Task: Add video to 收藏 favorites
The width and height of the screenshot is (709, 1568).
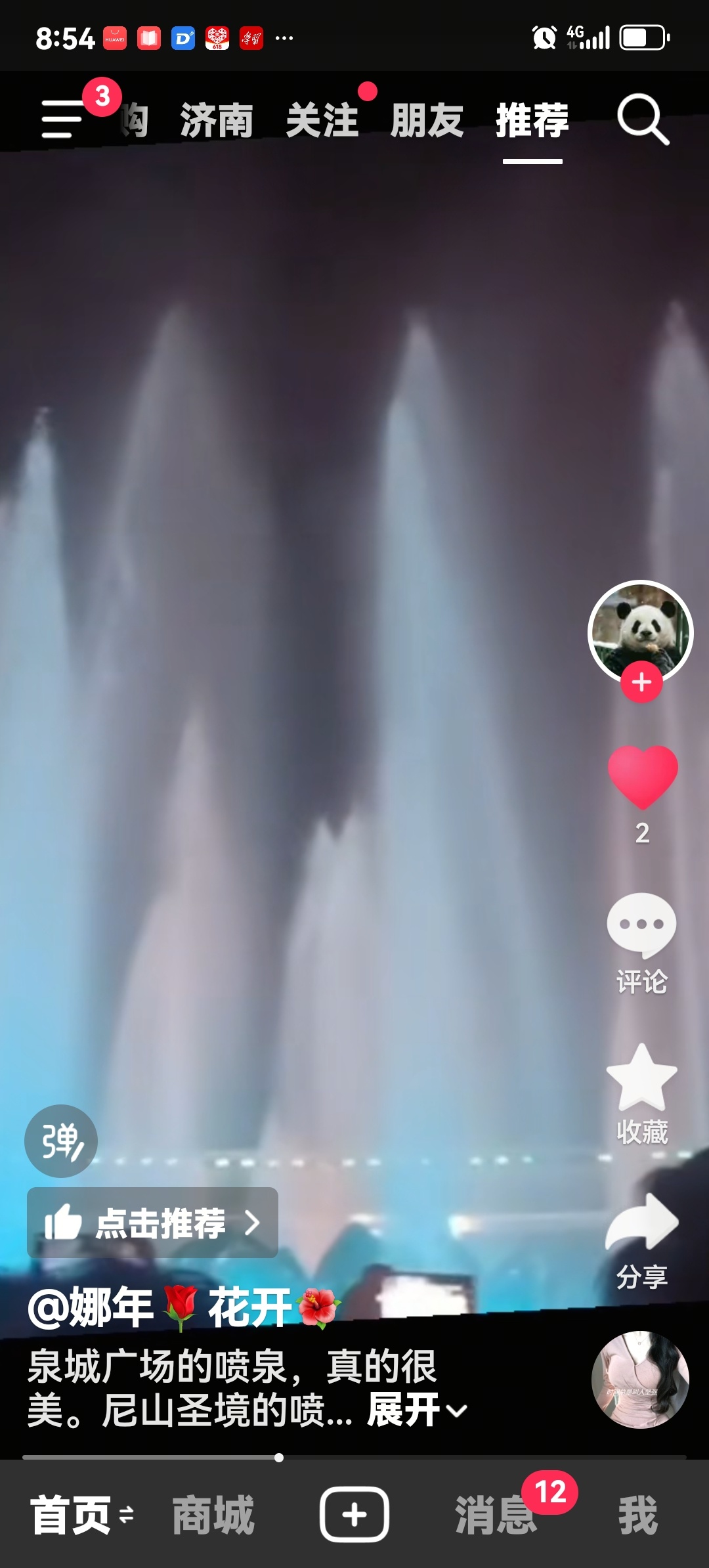Action: [x=641, y=1077]
